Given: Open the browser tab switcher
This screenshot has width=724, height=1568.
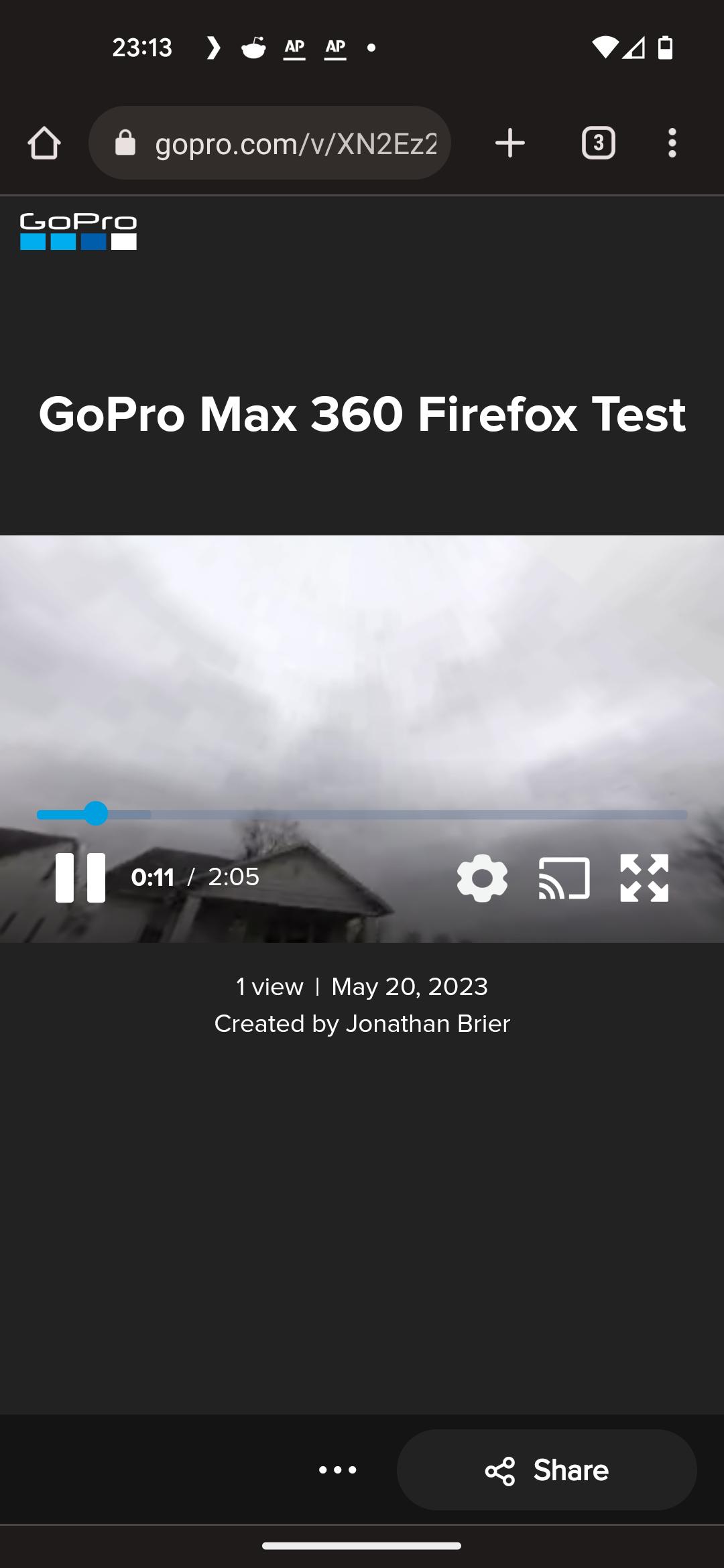Looking at the screenshot, I should pos(597,142).
